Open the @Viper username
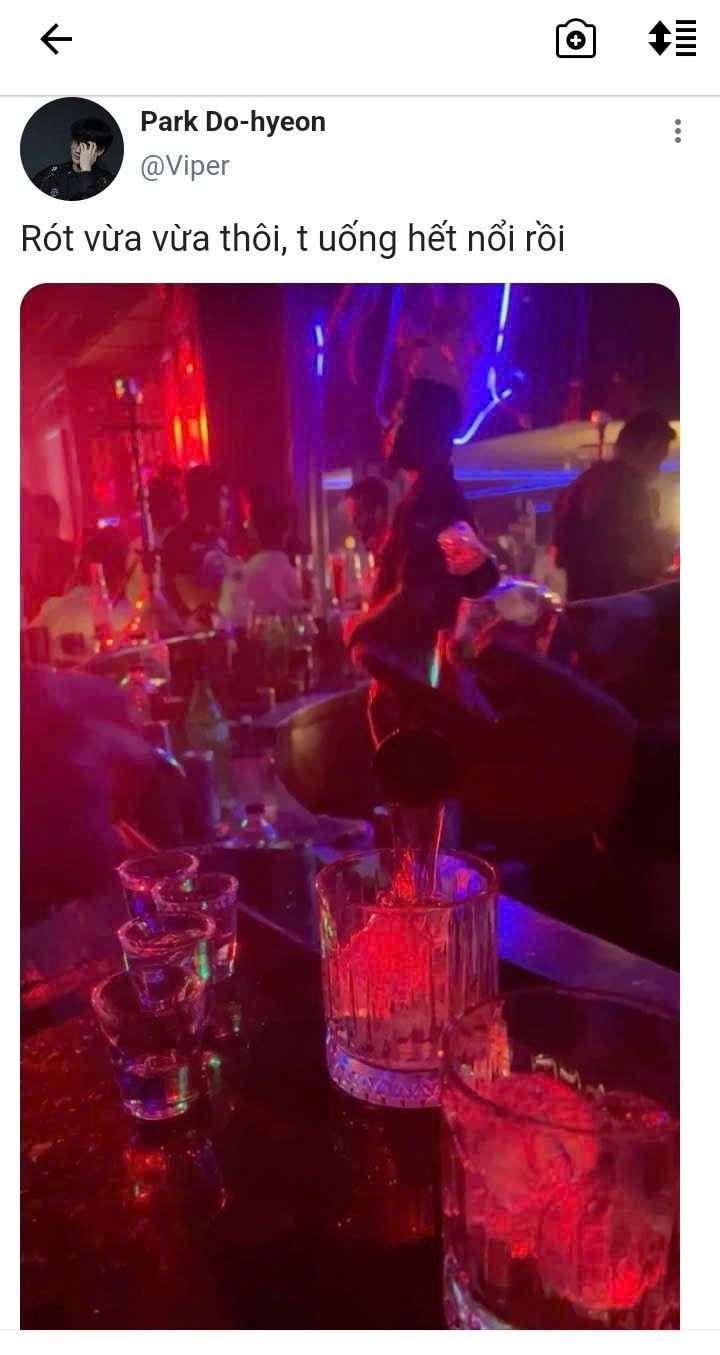This screenshot has width=720, height=1355. (x=185, y=166)
